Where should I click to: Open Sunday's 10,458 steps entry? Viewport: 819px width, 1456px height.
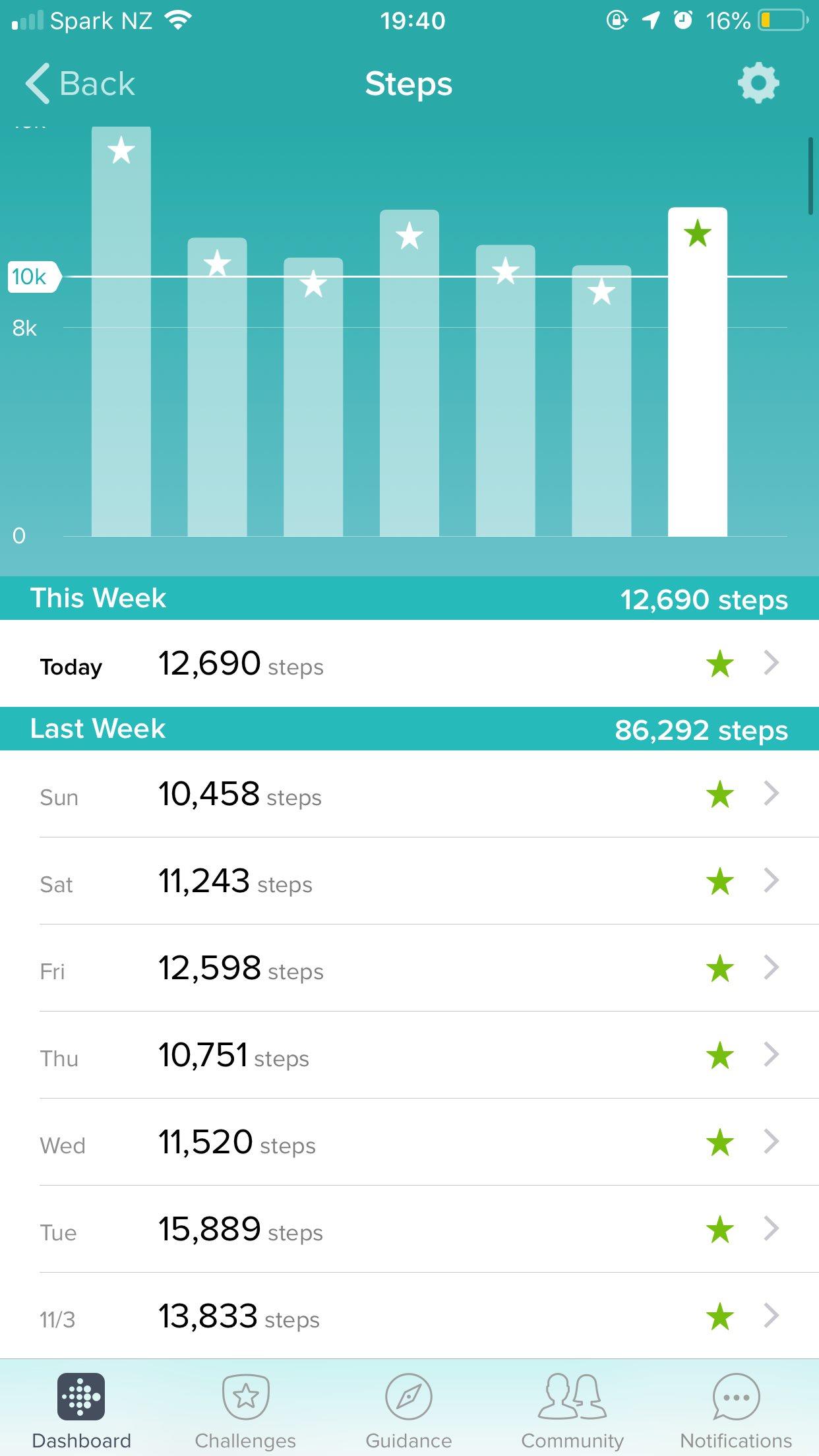click(x=409, y=794)
